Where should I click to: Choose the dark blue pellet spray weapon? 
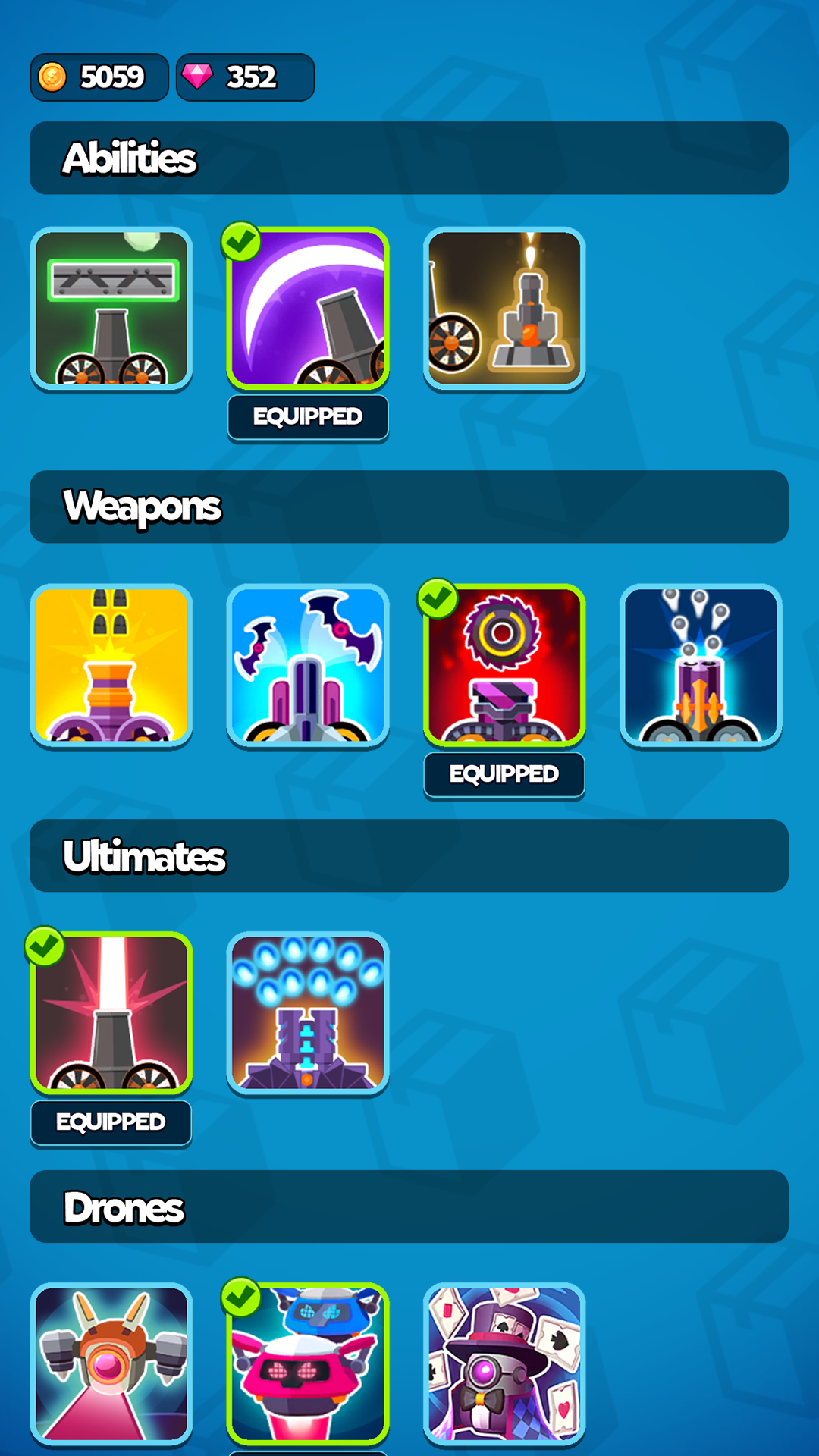coord(701,666)
